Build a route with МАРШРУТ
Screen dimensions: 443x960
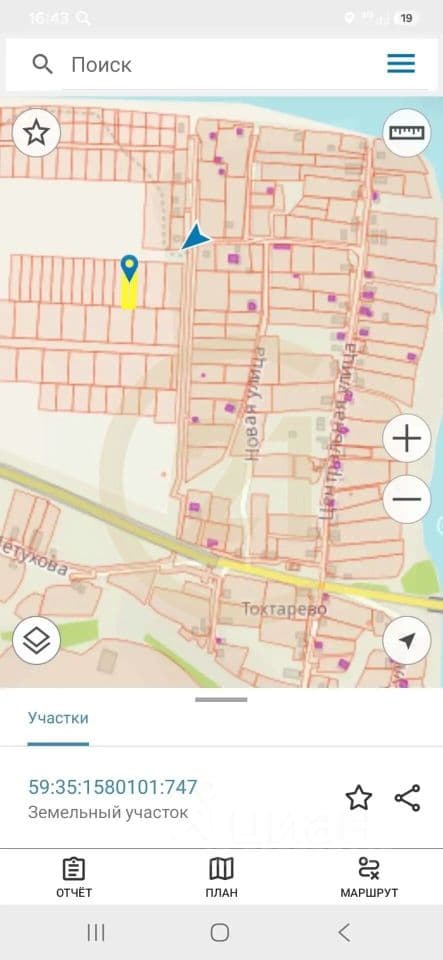[369, 877]
